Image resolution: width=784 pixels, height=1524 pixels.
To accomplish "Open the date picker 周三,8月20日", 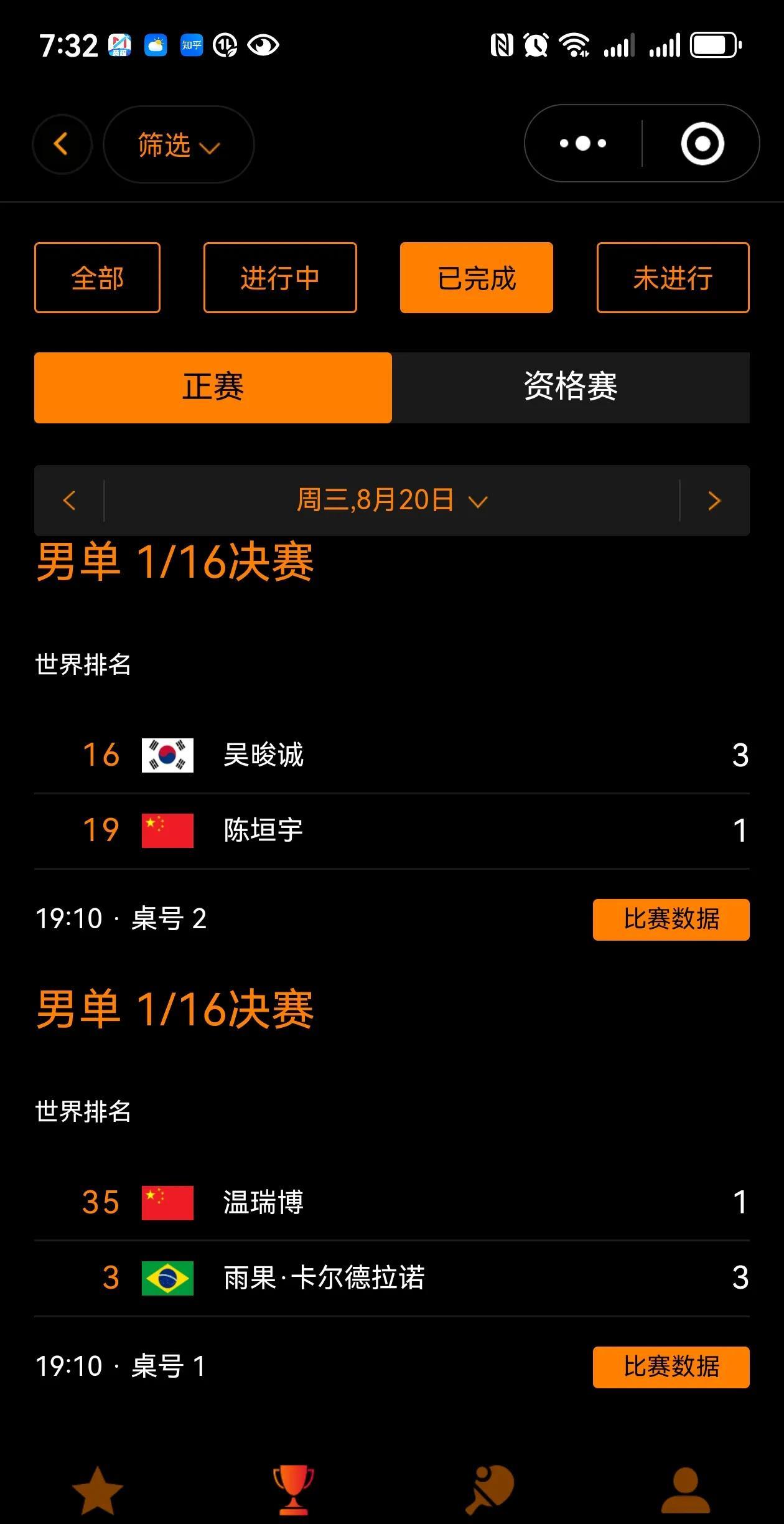I will [392, 501].
